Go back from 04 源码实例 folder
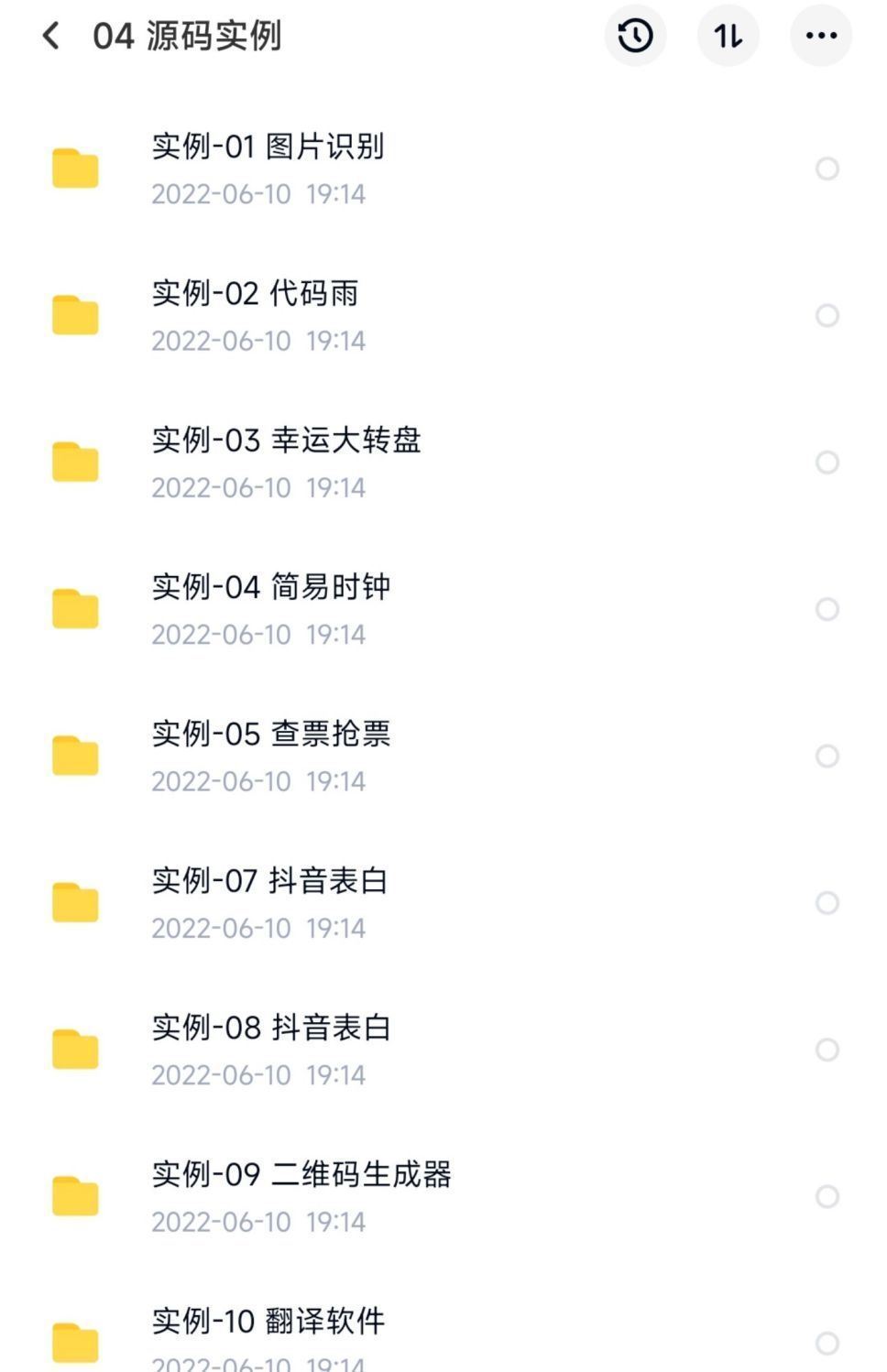 point(51,37)
